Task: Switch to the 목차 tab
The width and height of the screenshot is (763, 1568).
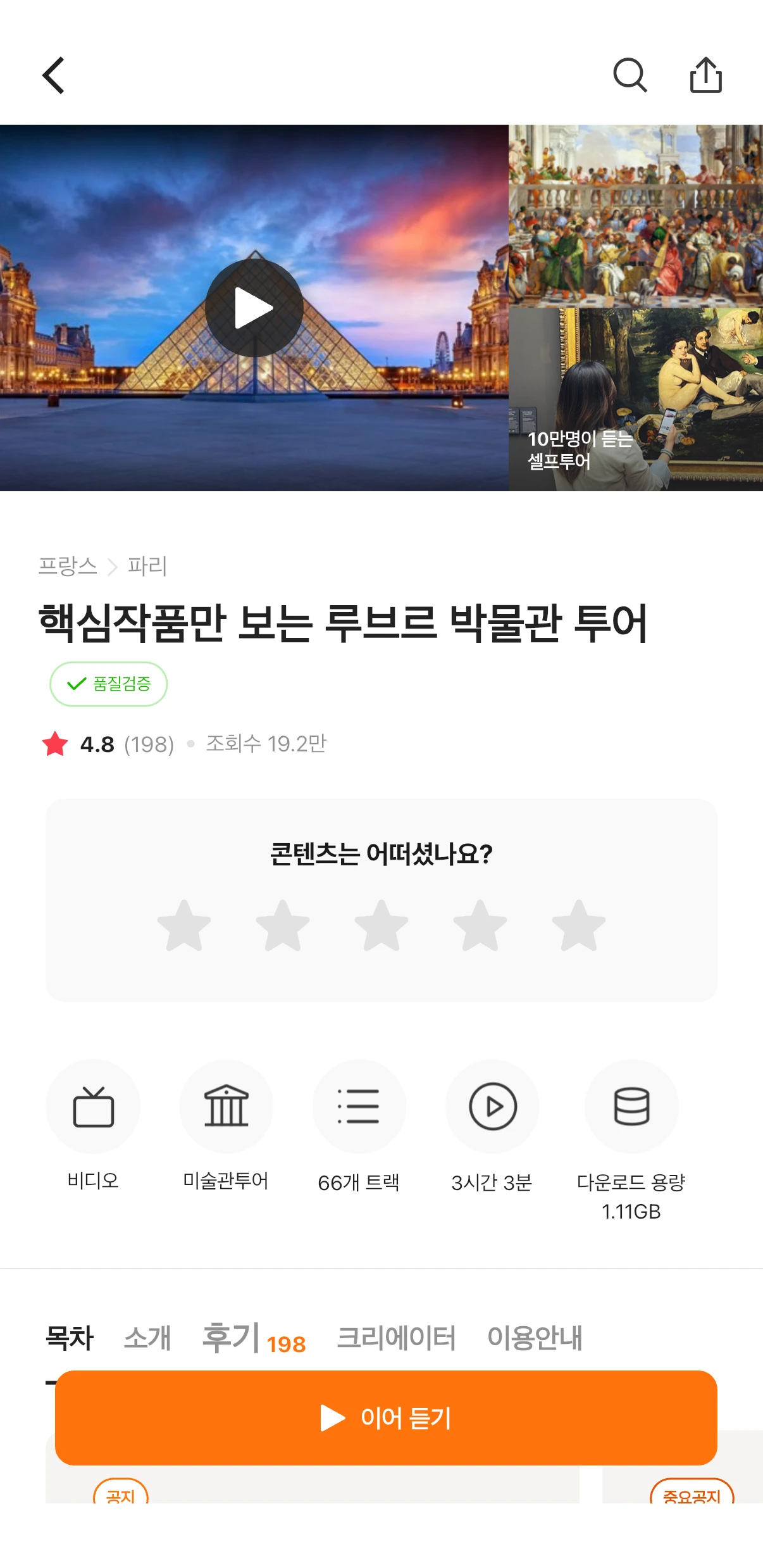Action: pos(70,1338)
